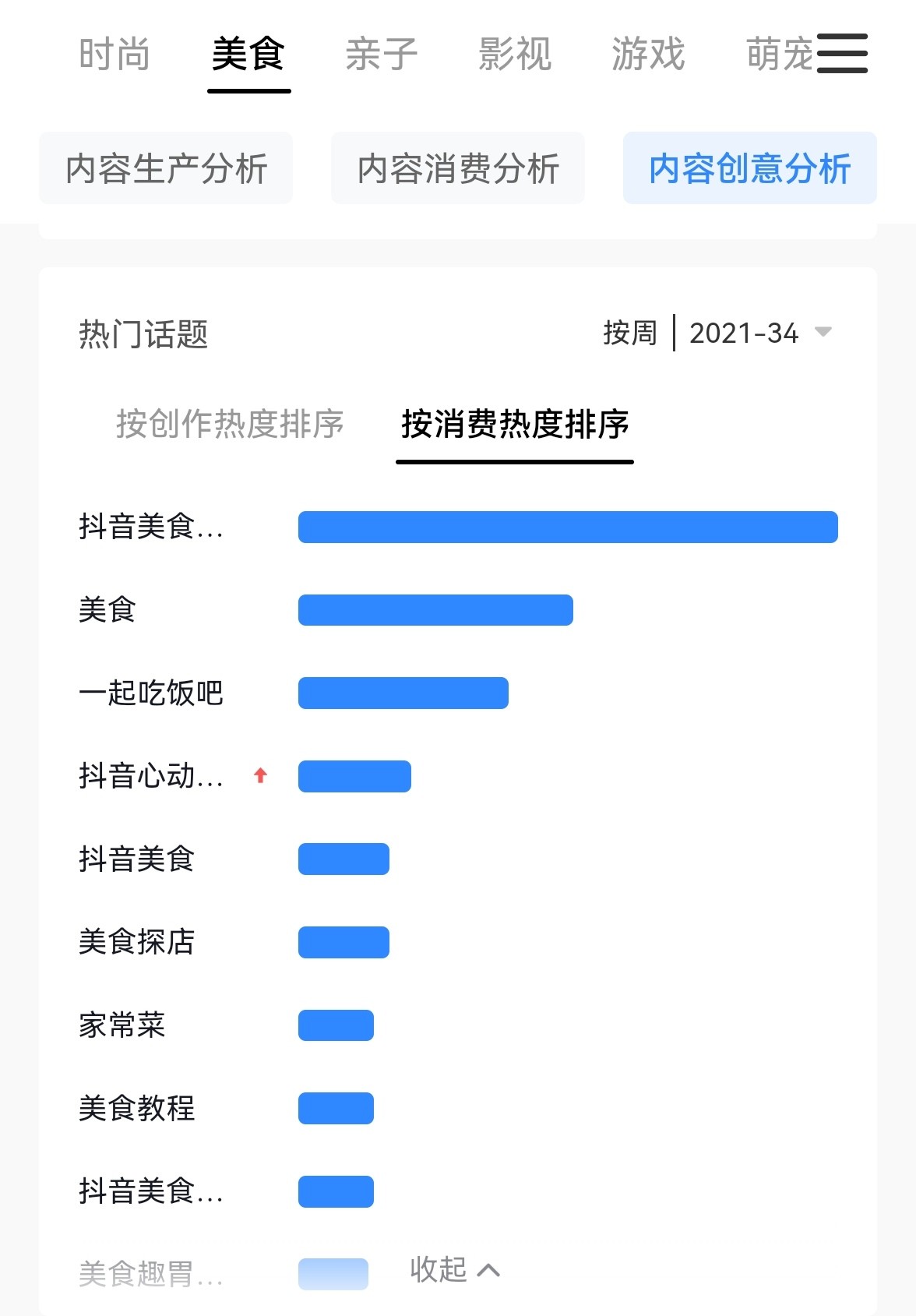Switch to 内容消费分析
The image size is (916, 1316).
coord(458,168)
